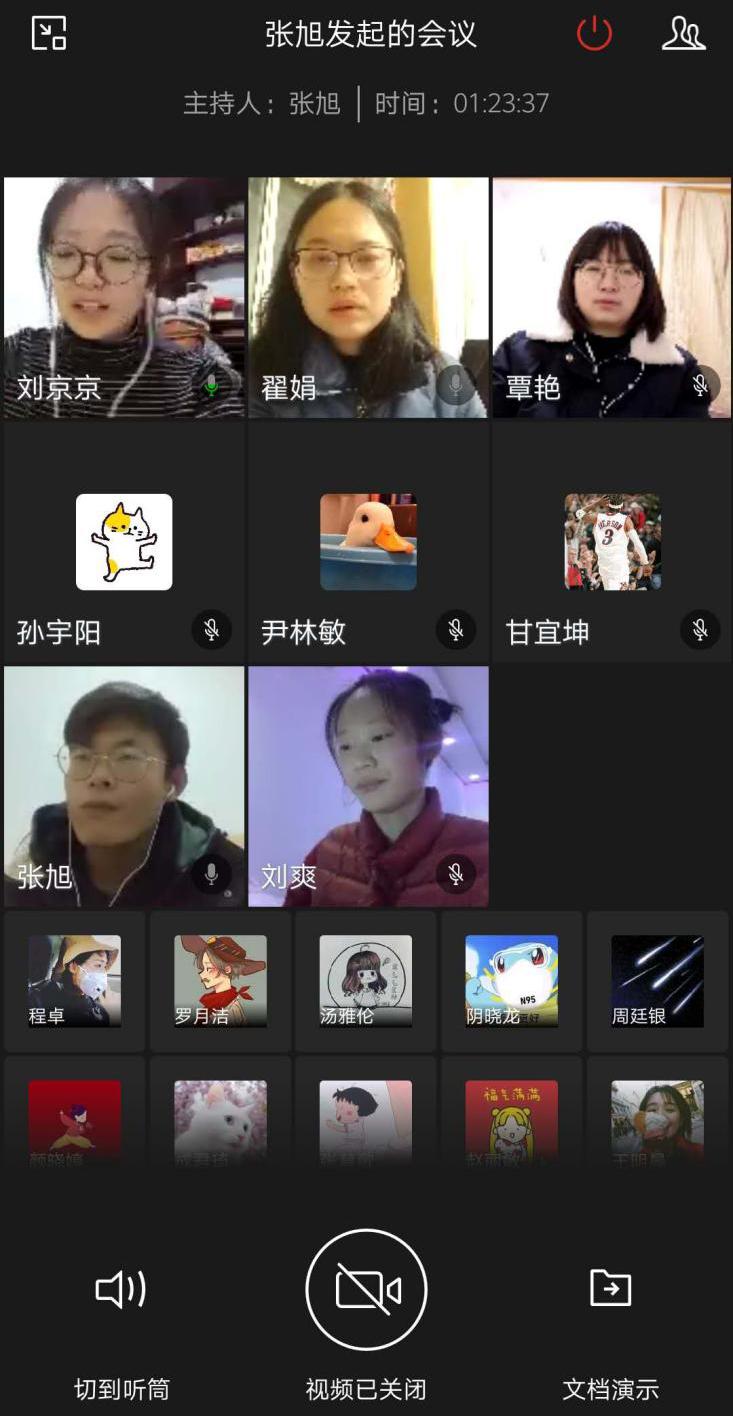Open 尹林敏's participant tile
This screenshot has width=733, height=1416.
368,542
